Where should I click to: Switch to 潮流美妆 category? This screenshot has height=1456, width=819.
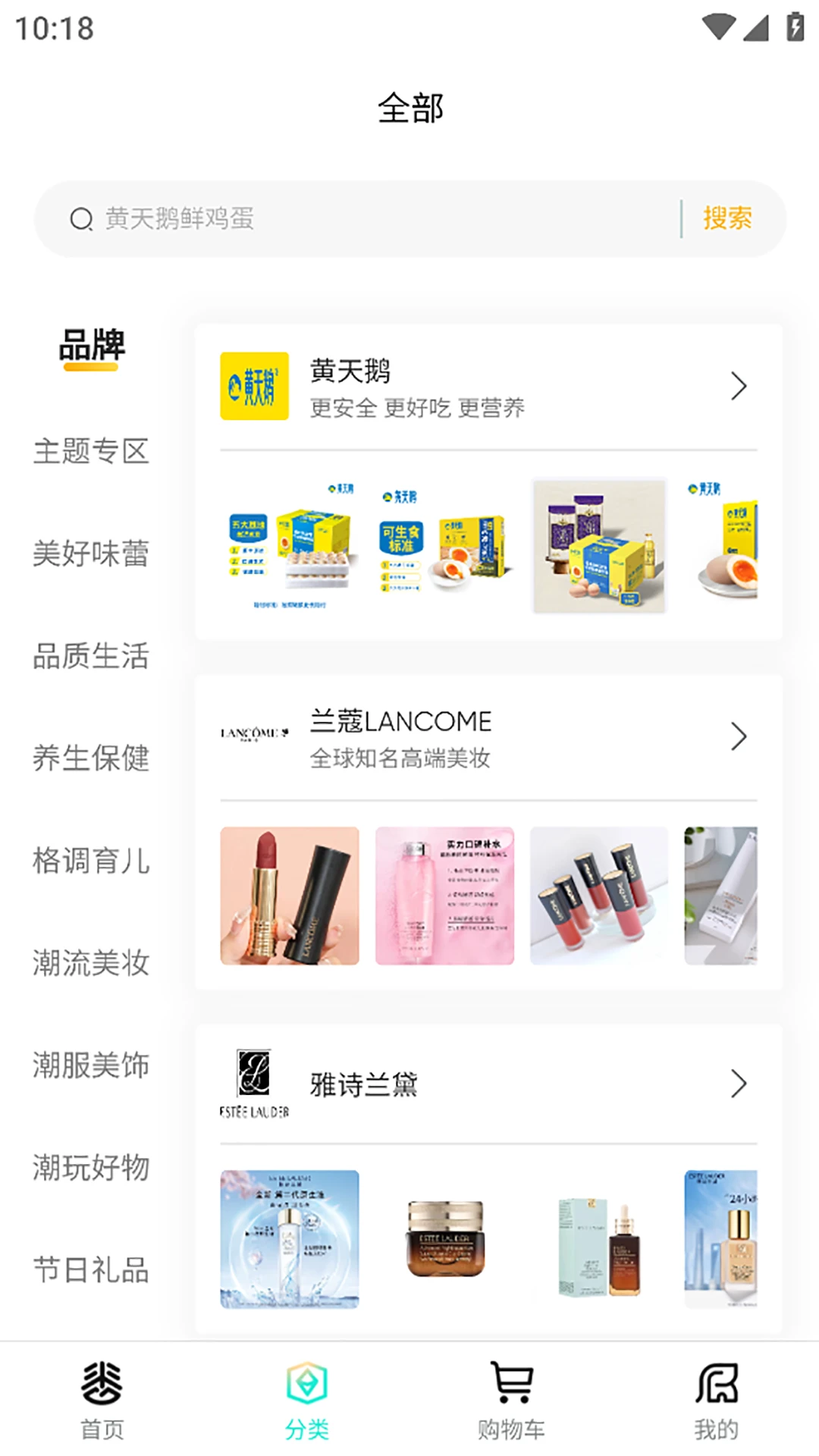point(91,963)
